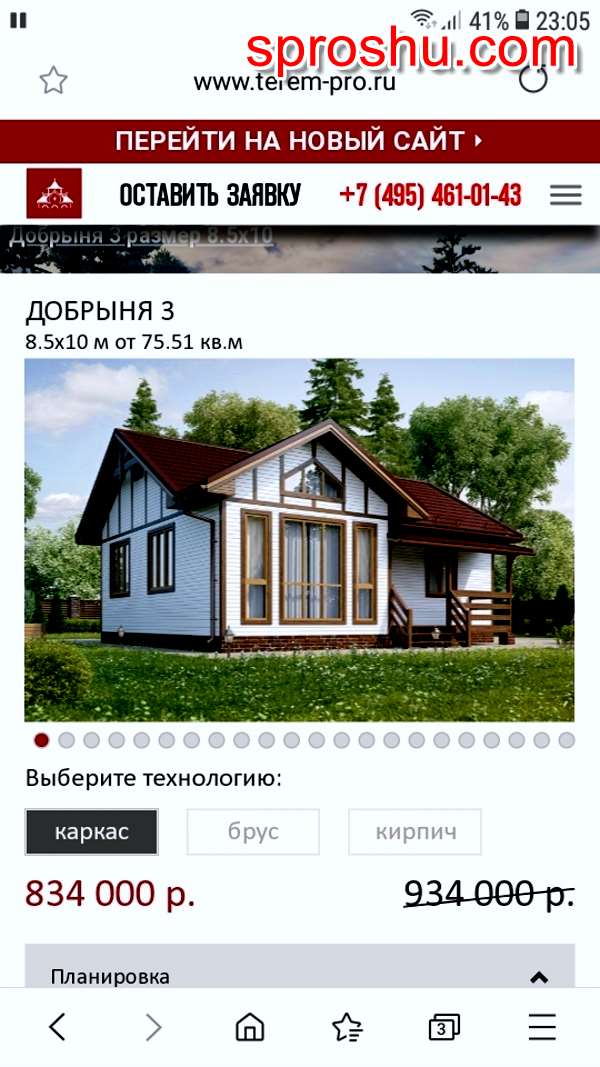Call the +7 (495) 461-01-43 number

tap(430, 195)
